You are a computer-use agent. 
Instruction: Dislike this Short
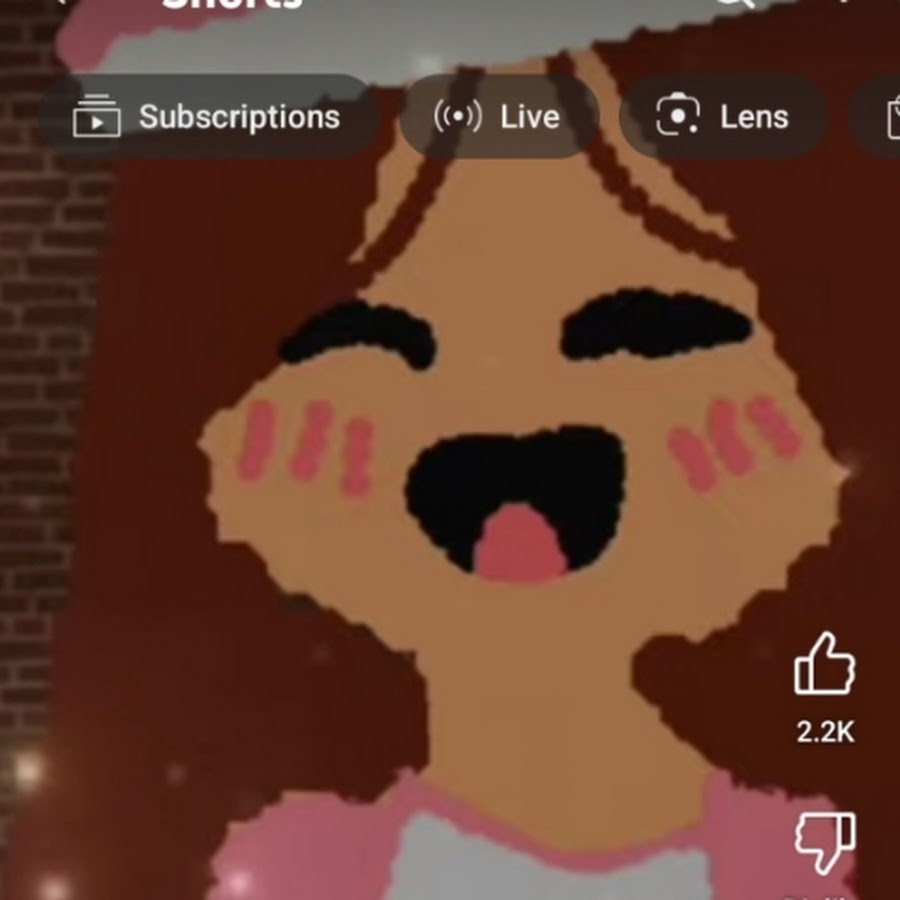click(825, 843)
